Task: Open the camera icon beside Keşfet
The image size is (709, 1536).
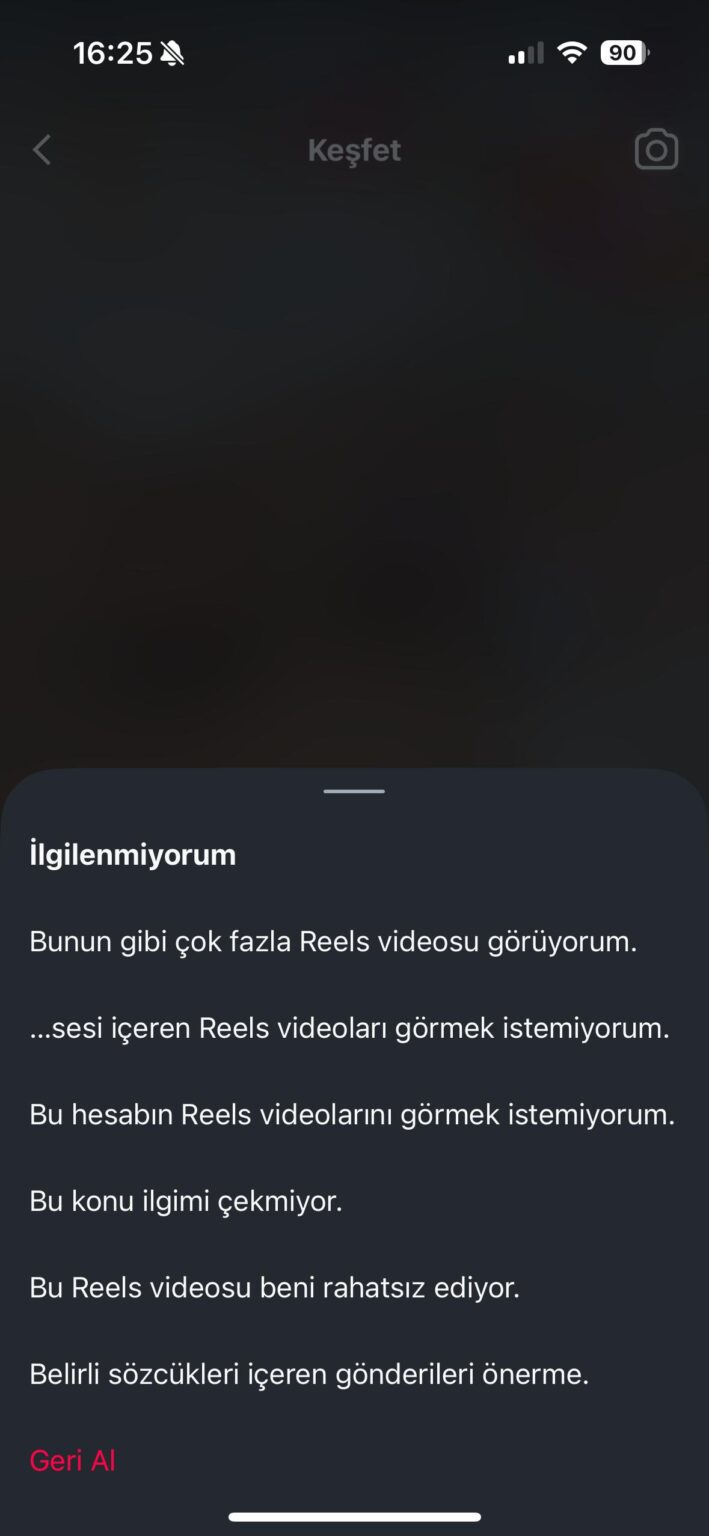Action: coord(657,150)
